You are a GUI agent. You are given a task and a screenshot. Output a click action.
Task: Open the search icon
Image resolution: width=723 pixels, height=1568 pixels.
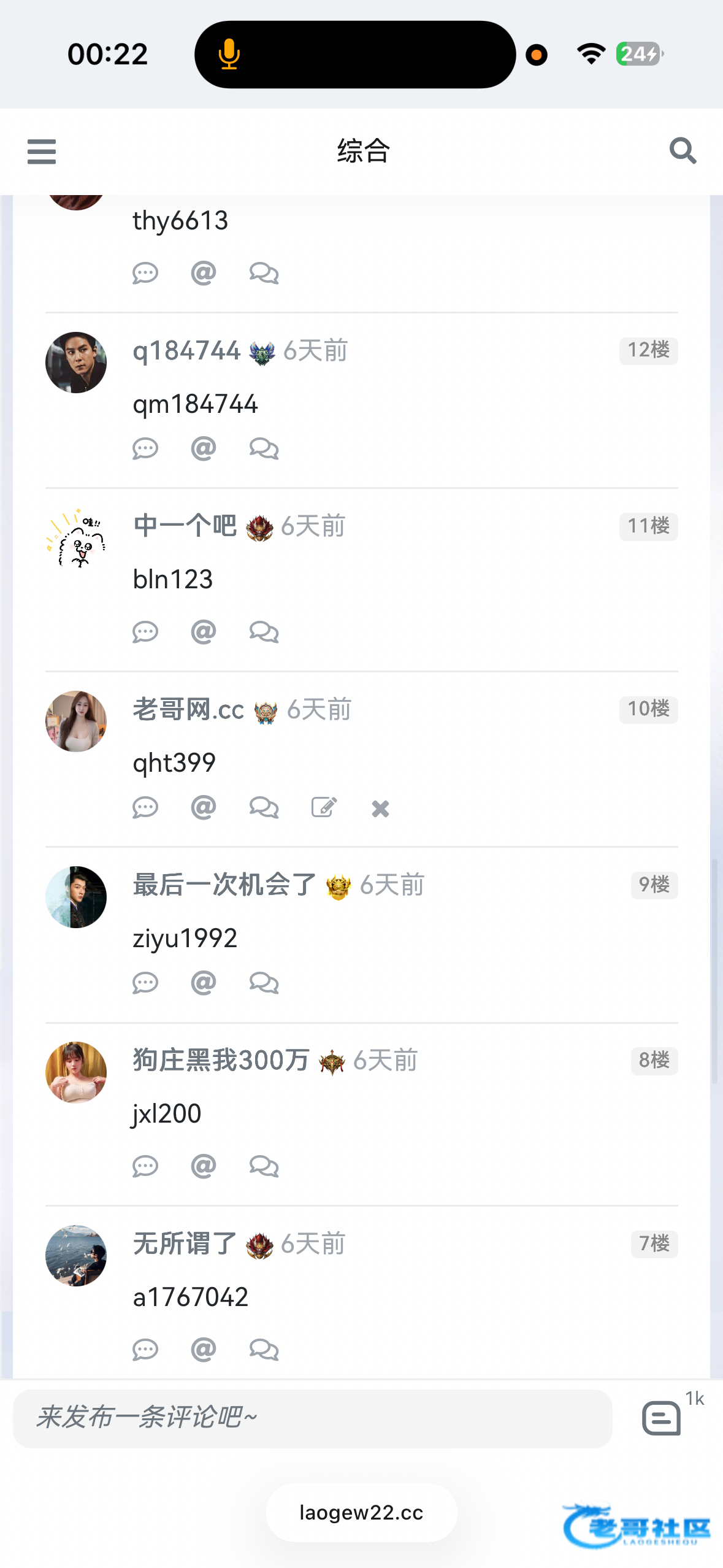(x=683, y=151)
